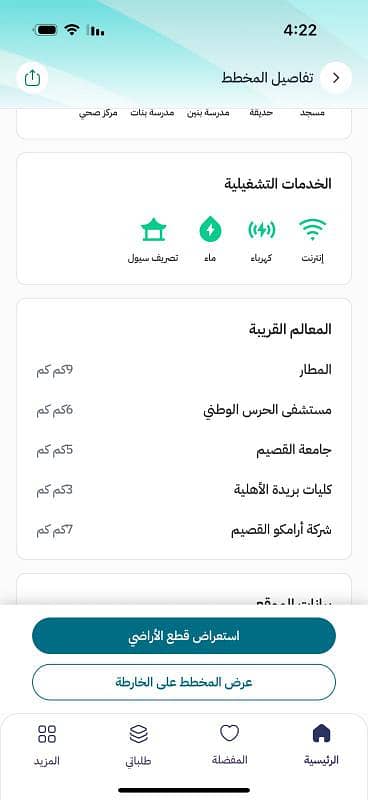
Task: Open the المفضلة tab
Action: click(230, 745)
